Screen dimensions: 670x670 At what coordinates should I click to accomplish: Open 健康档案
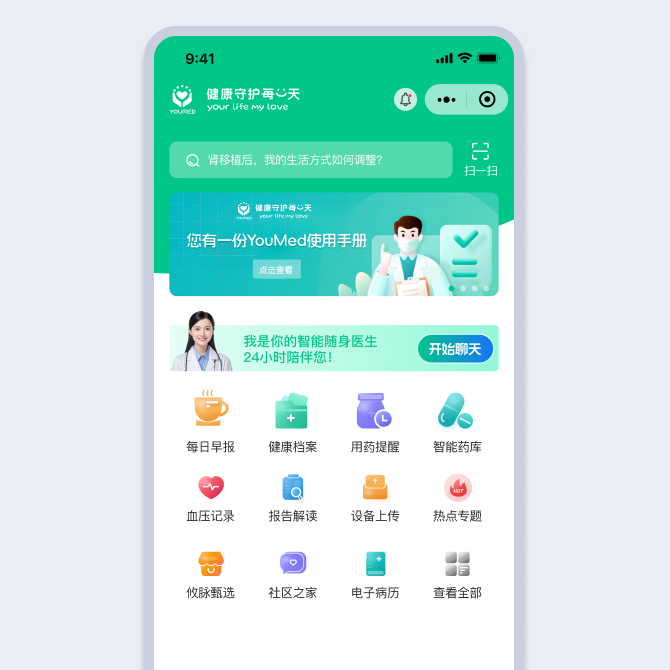(292, 421)
